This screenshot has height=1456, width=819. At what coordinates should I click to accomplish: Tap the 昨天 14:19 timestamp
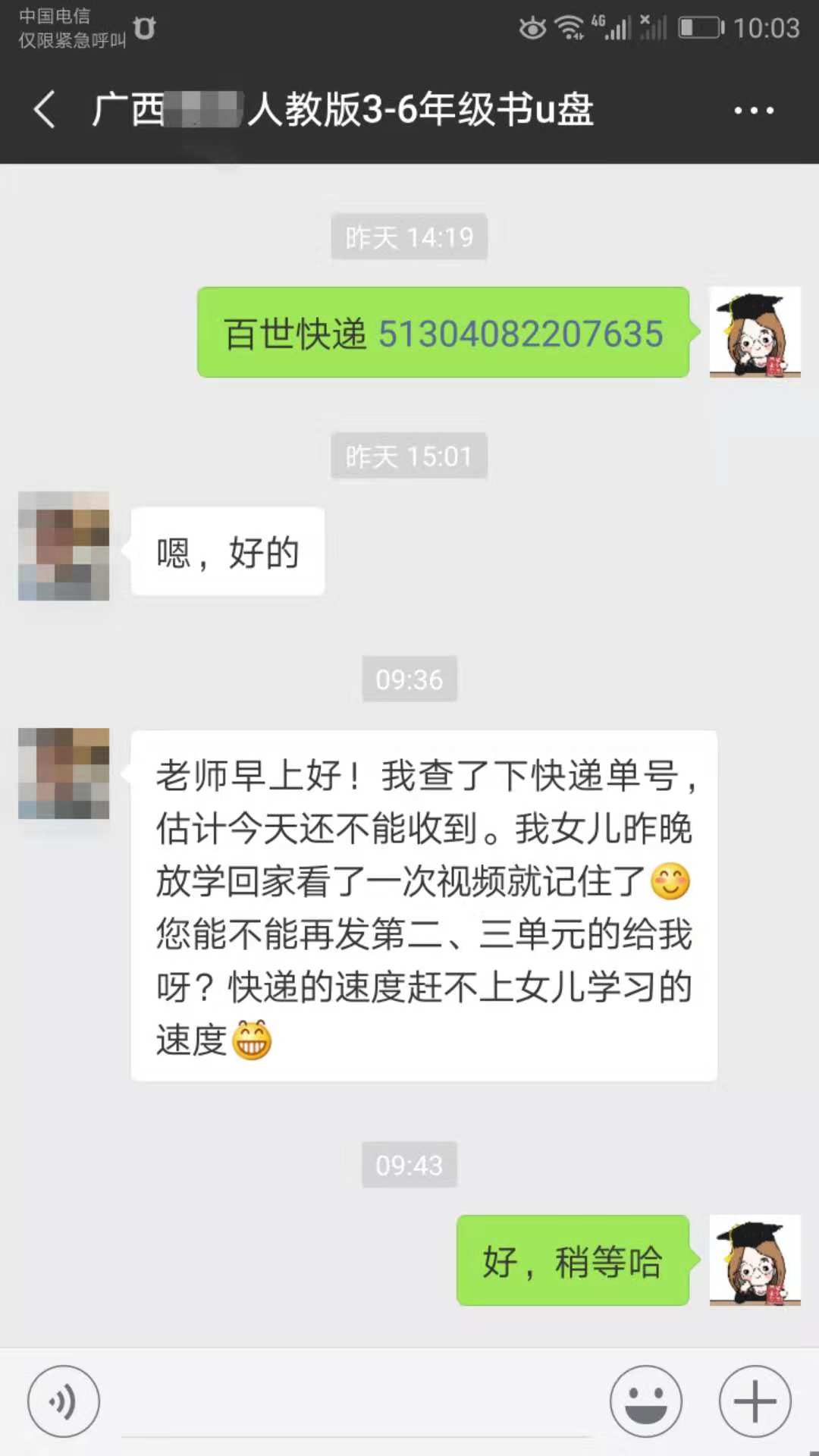[x=409, y=237]
